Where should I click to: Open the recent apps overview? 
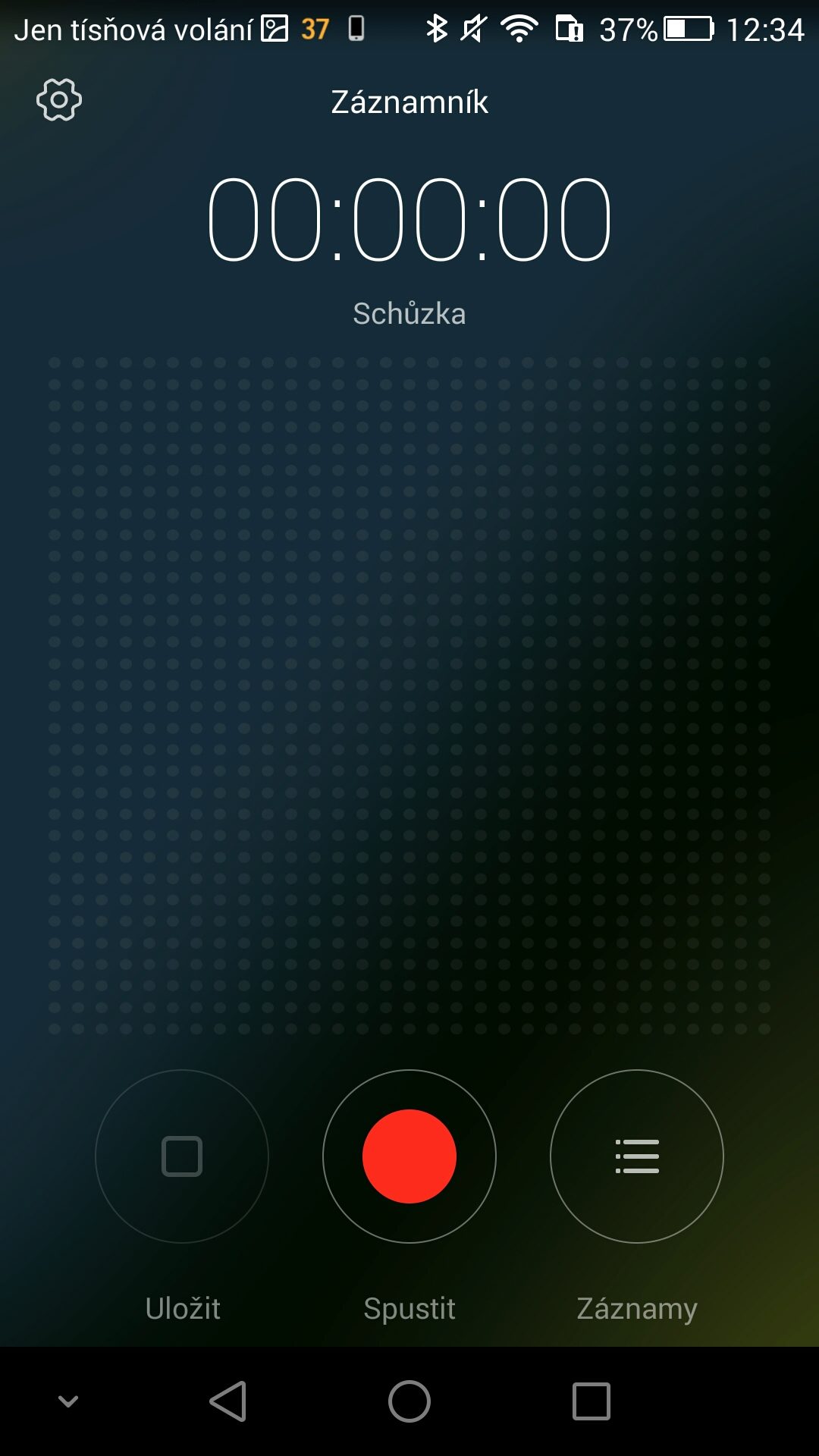pyautogui.click(x=591, y=1401)
